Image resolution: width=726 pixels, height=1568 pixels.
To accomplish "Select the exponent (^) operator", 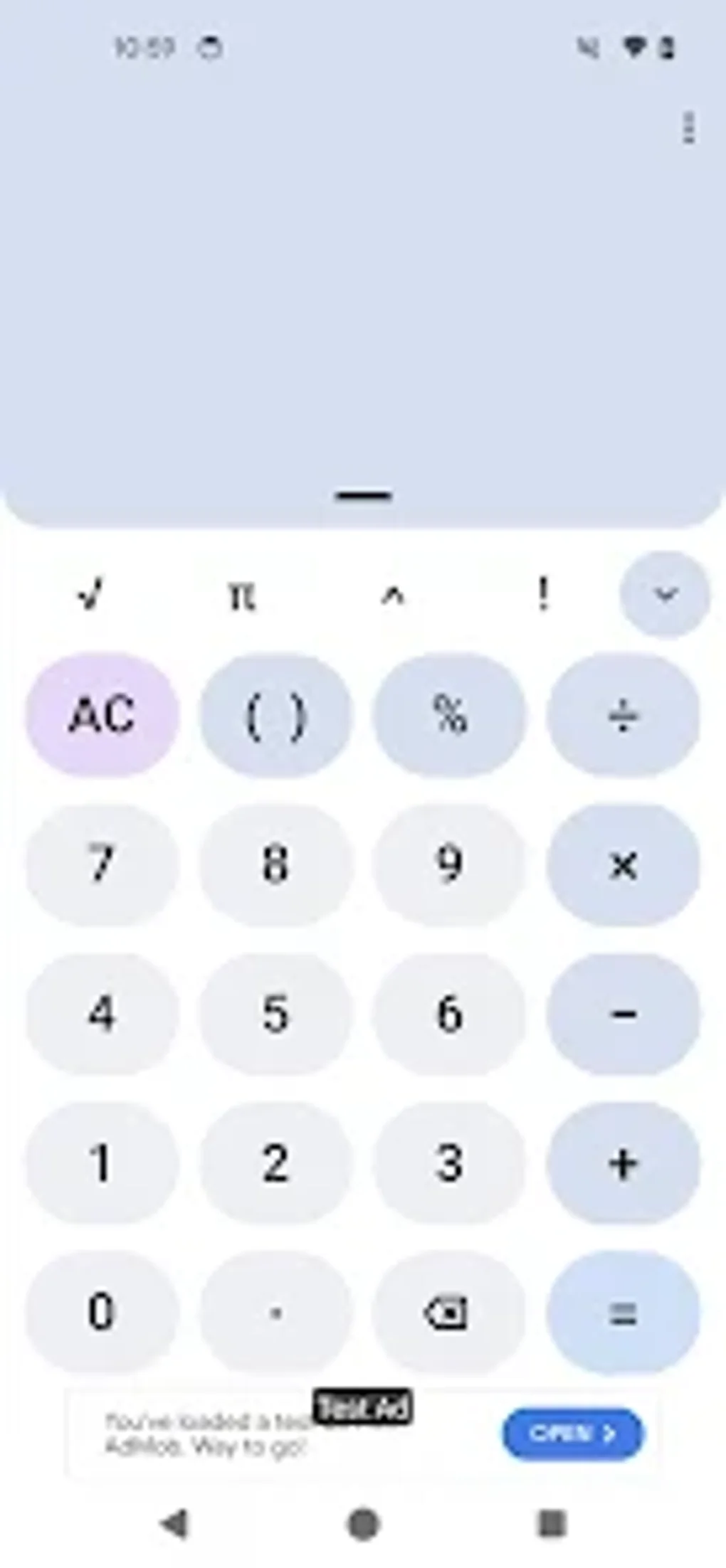I will pos(393,595).
